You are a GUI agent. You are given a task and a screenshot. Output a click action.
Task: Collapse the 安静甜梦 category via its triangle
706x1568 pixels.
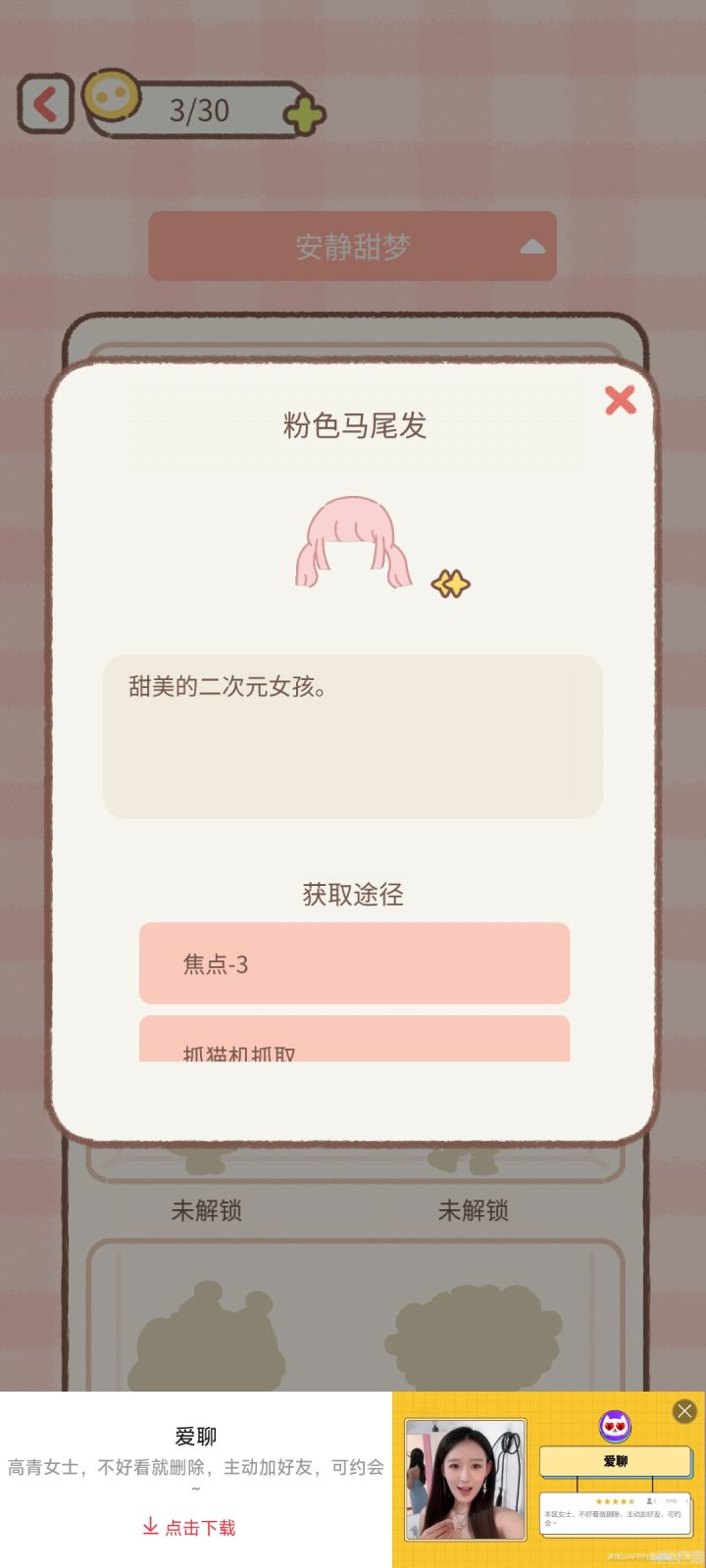[x=531, y=246]
